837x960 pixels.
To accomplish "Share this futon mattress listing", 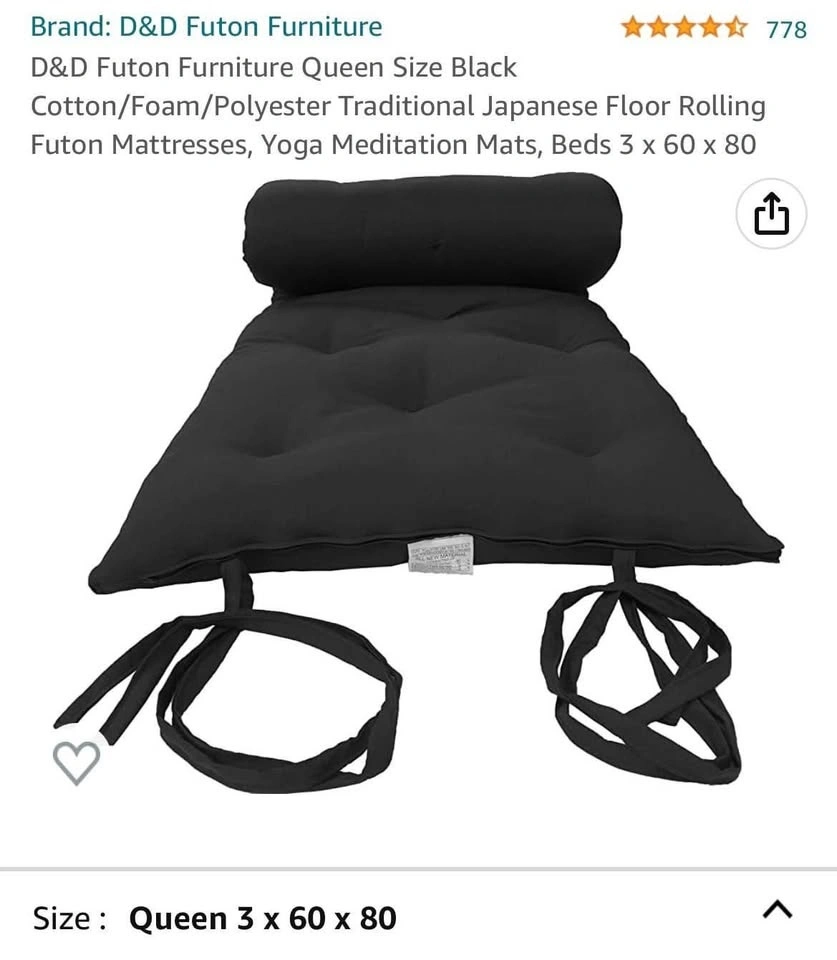I will pos(771,215).
